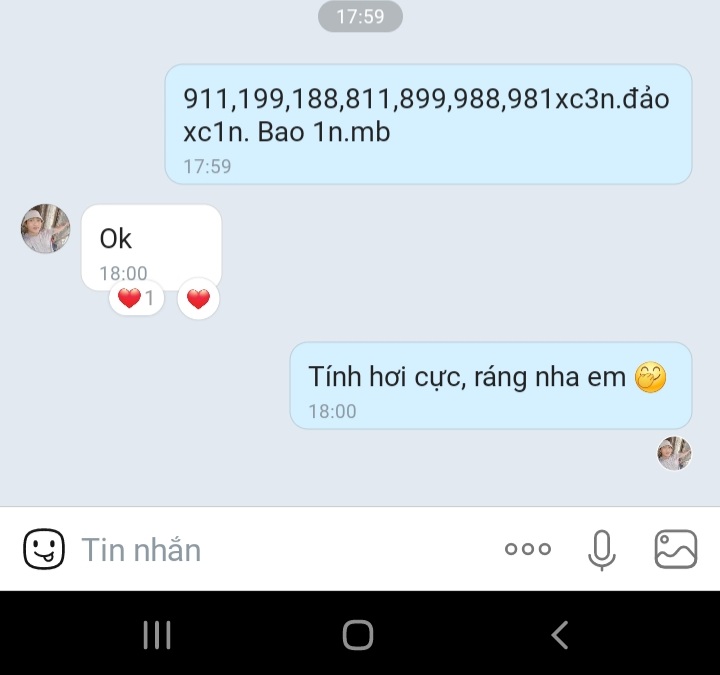The height and width of the screenshot is (675, 720).
Task: Open the contact's avatar next to Ok
Action: pos(45,229)
